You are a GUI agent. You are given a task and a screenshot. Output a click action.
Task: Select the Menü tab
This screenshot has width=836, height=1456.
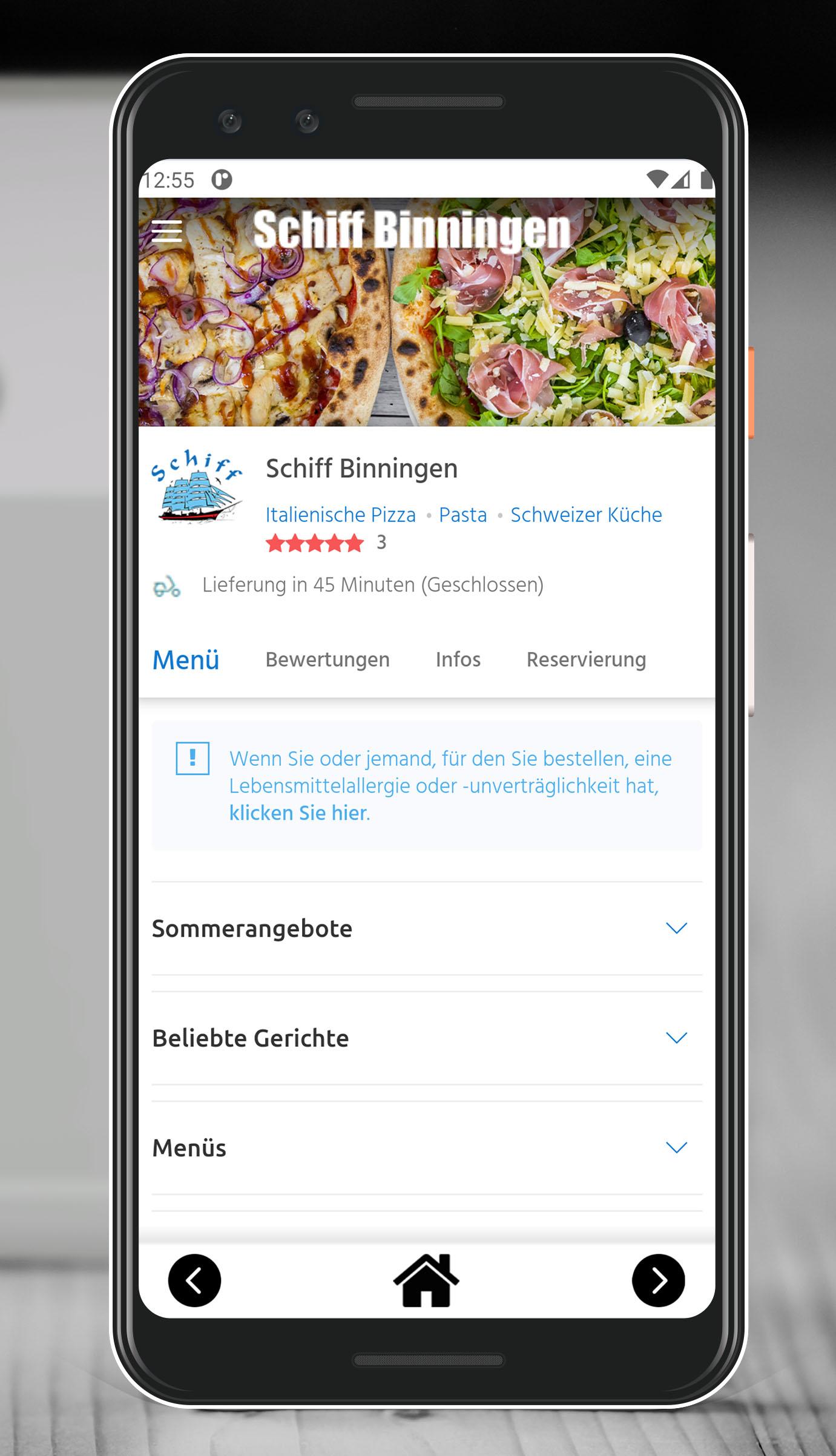pos(186,659)
